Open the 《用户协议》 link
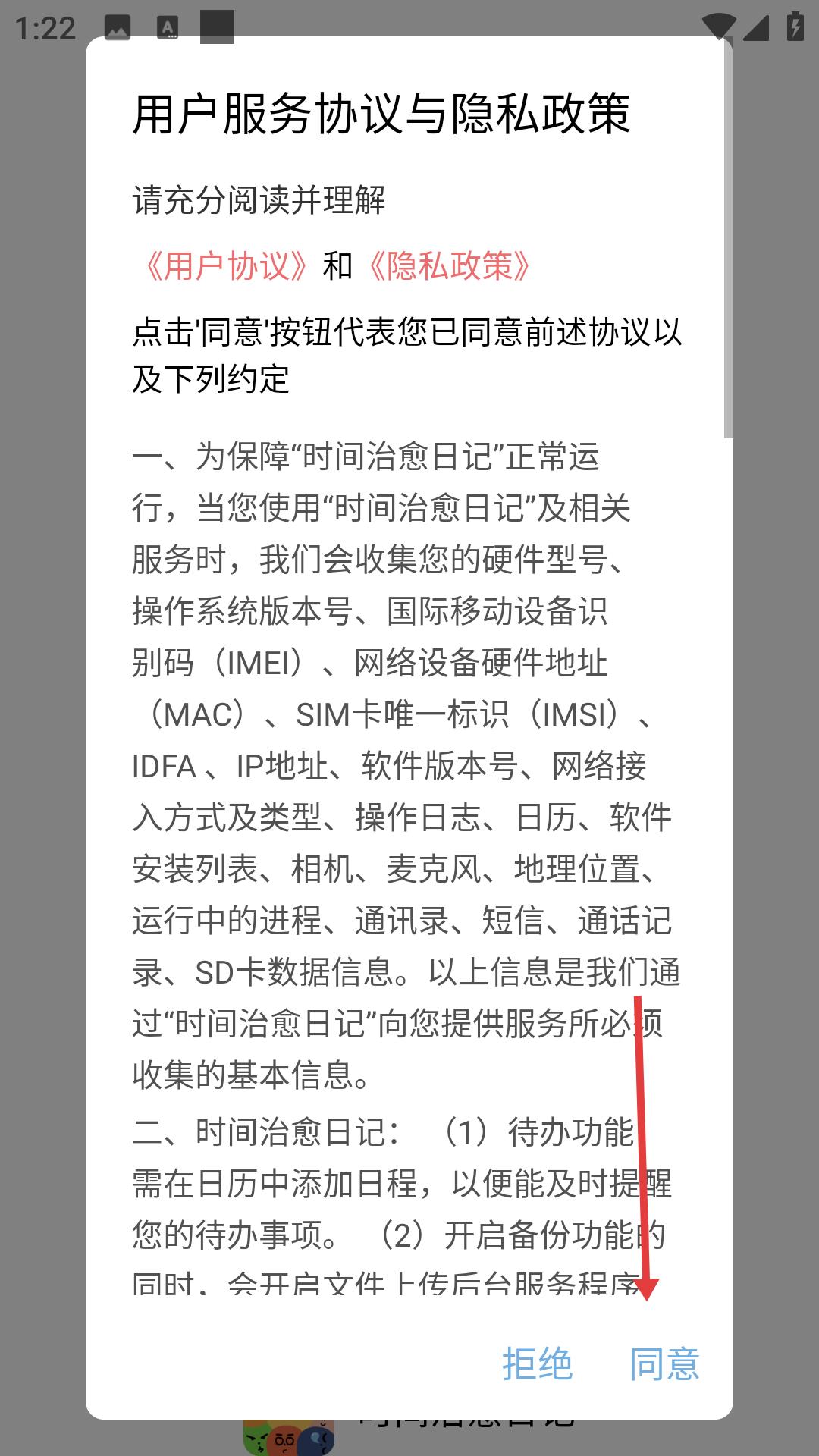The height and width of the screenshot is (1456, 819). [224, 266]
